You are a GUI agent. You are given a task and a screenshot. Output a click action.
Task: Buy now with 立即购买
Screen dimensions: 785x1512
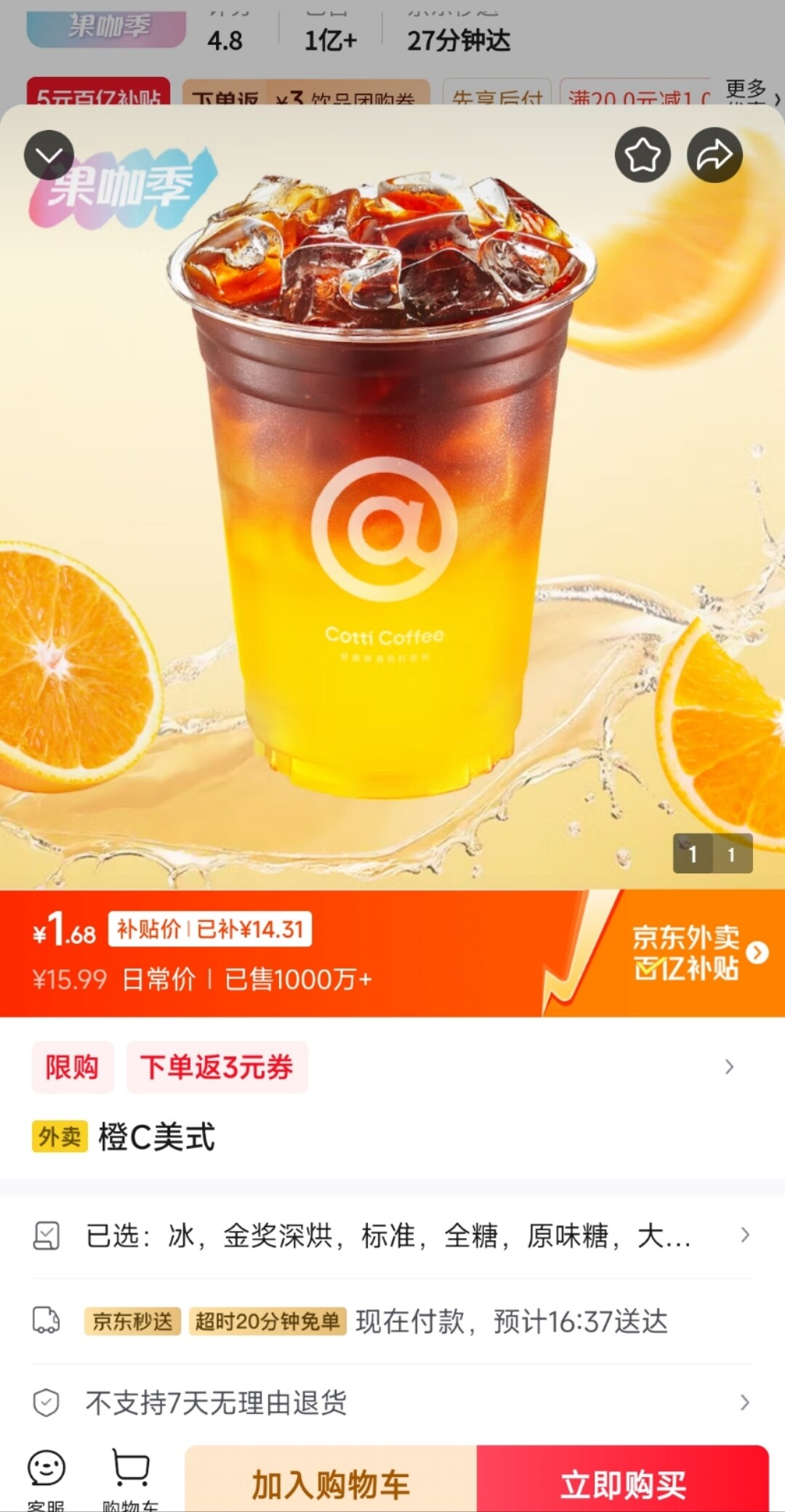pyautogui.click(x=623, y=1484)
